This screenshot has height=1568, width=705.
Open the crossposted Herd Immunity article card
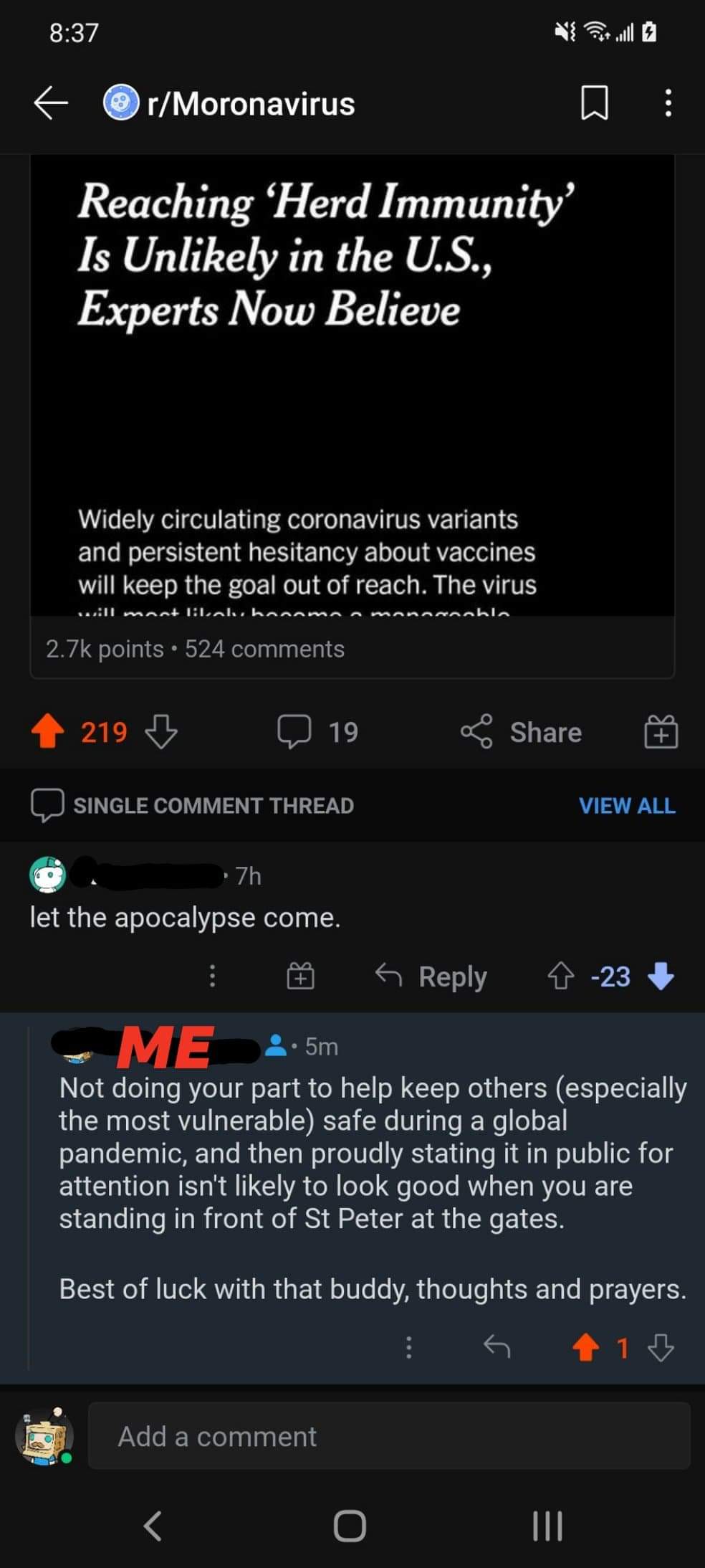pyautogui.click(x=352, y=401)
